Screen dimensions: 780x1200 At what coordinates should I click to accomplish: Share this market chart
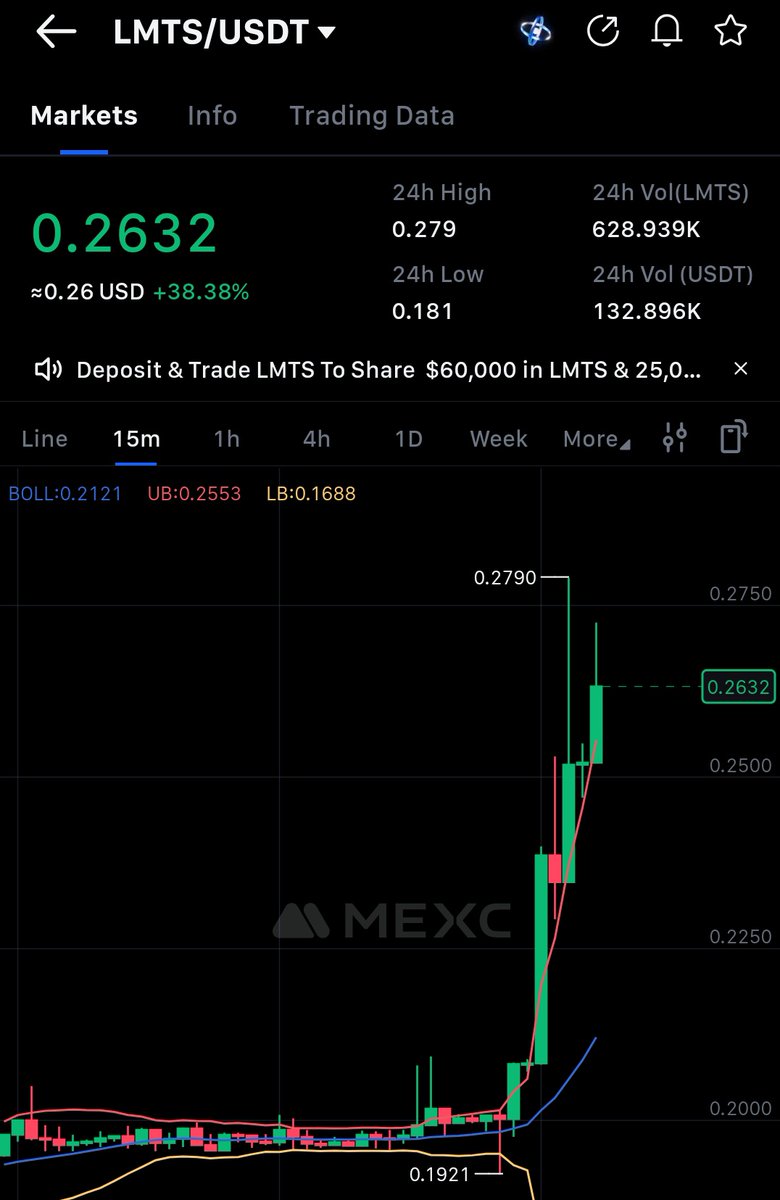pyautogui.click(x=603, y=32)
